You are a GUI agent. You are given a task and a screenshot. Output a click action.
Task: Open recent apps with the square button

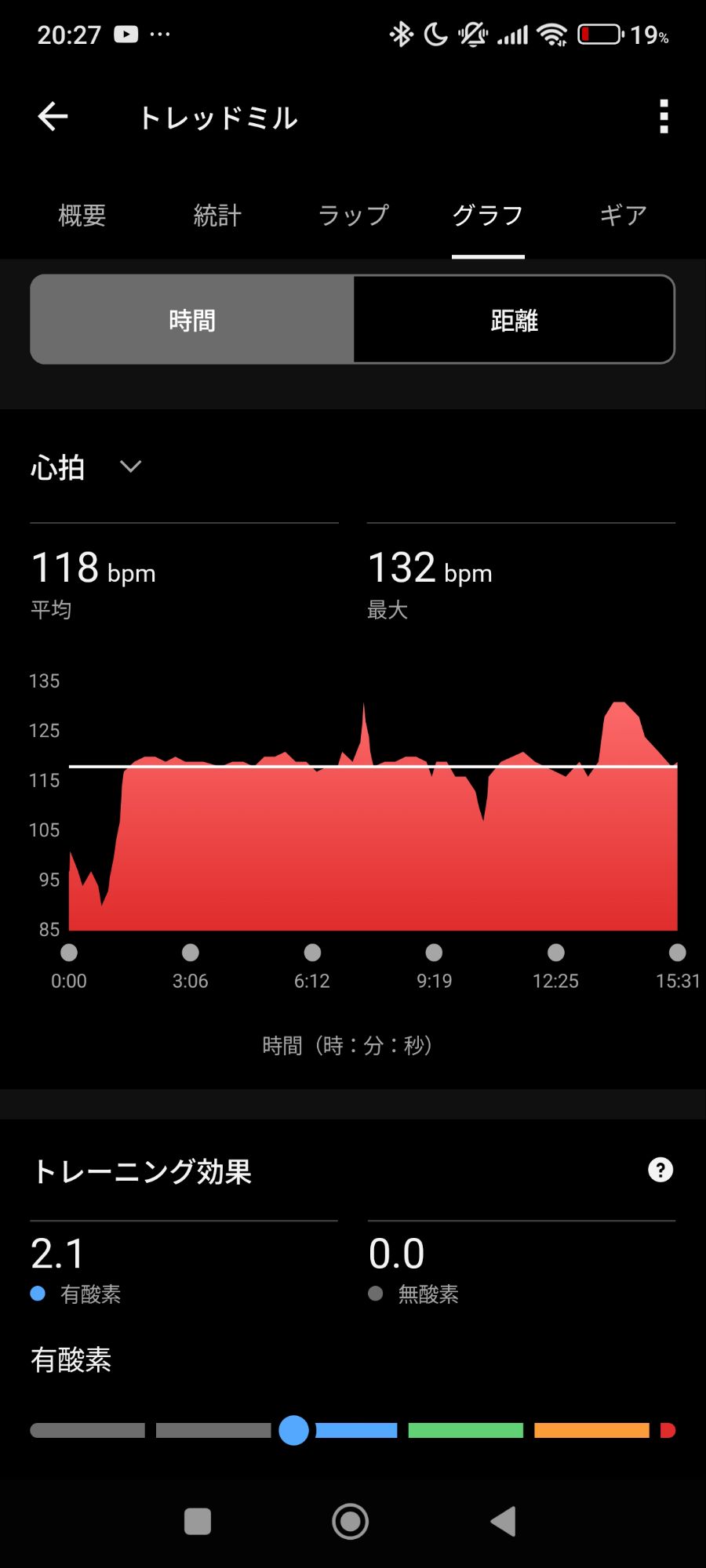point(198,1522)
